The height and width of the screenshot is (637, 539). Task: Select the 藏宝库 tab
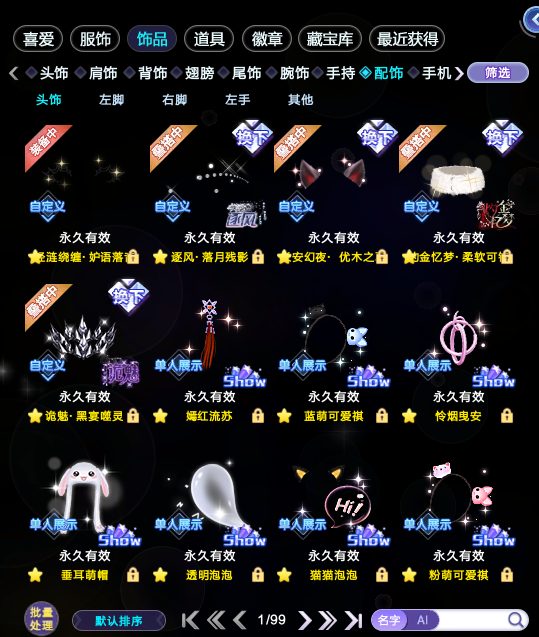[330, 39]
